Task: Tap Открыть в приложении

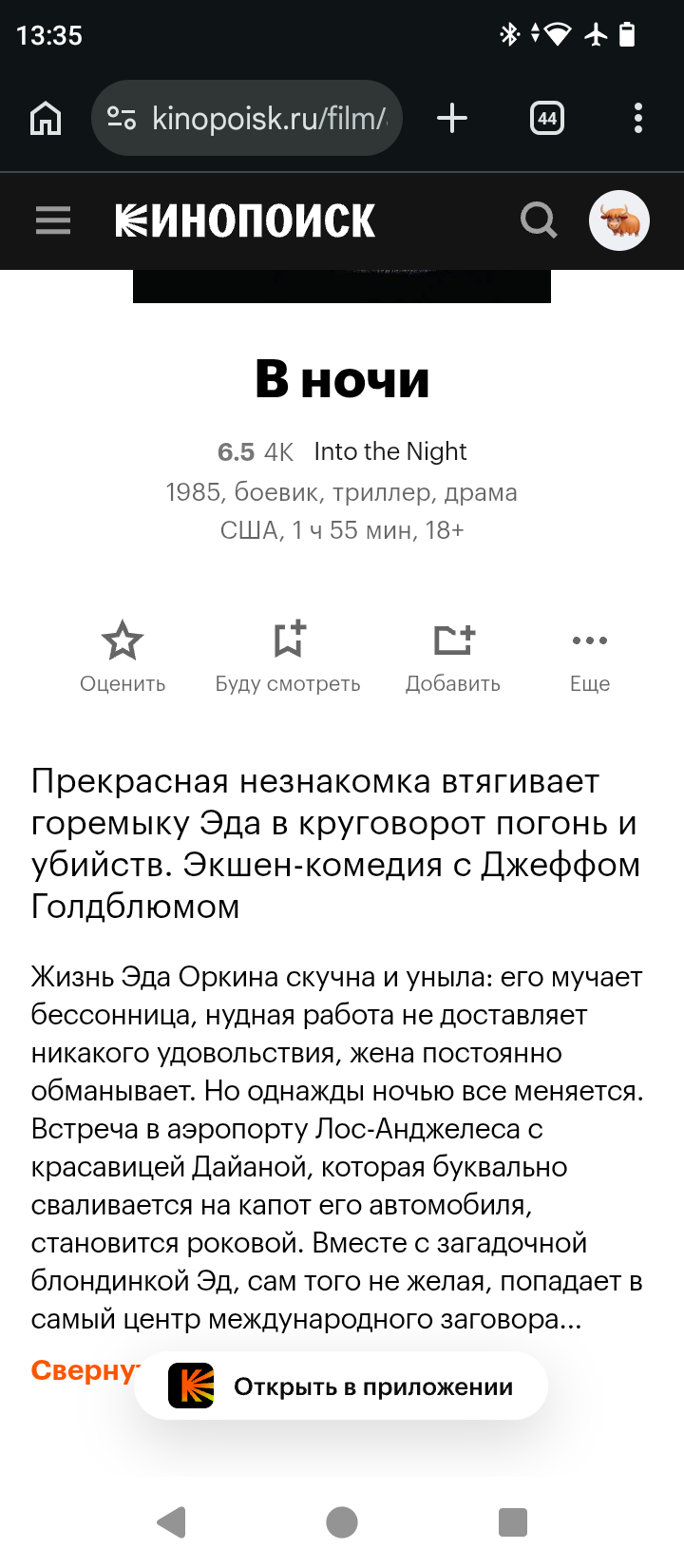Action: pyautogui.click(x=342, y=1386)
